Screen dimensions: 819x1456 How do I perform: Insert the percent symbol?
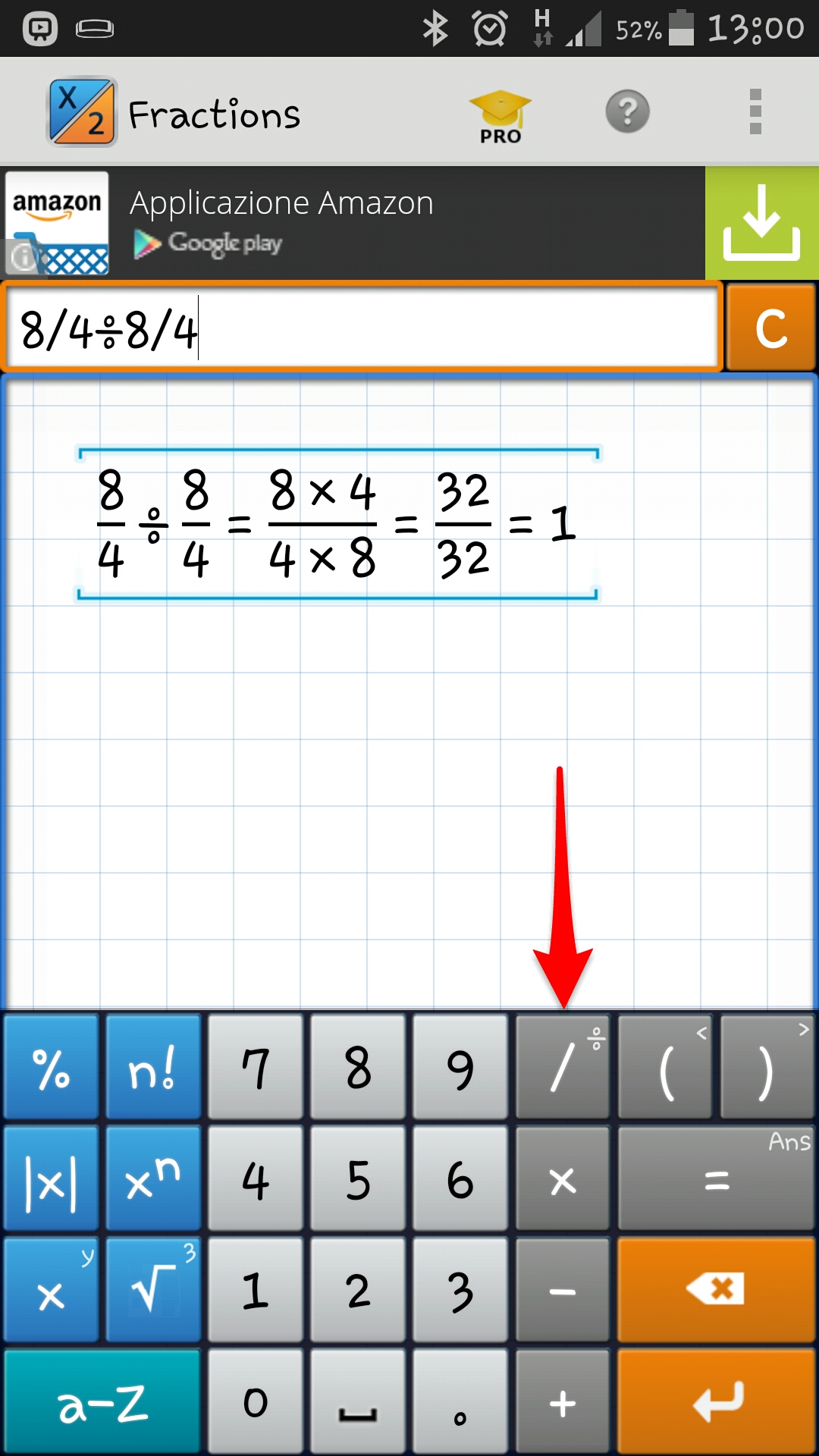(51, 1067)
